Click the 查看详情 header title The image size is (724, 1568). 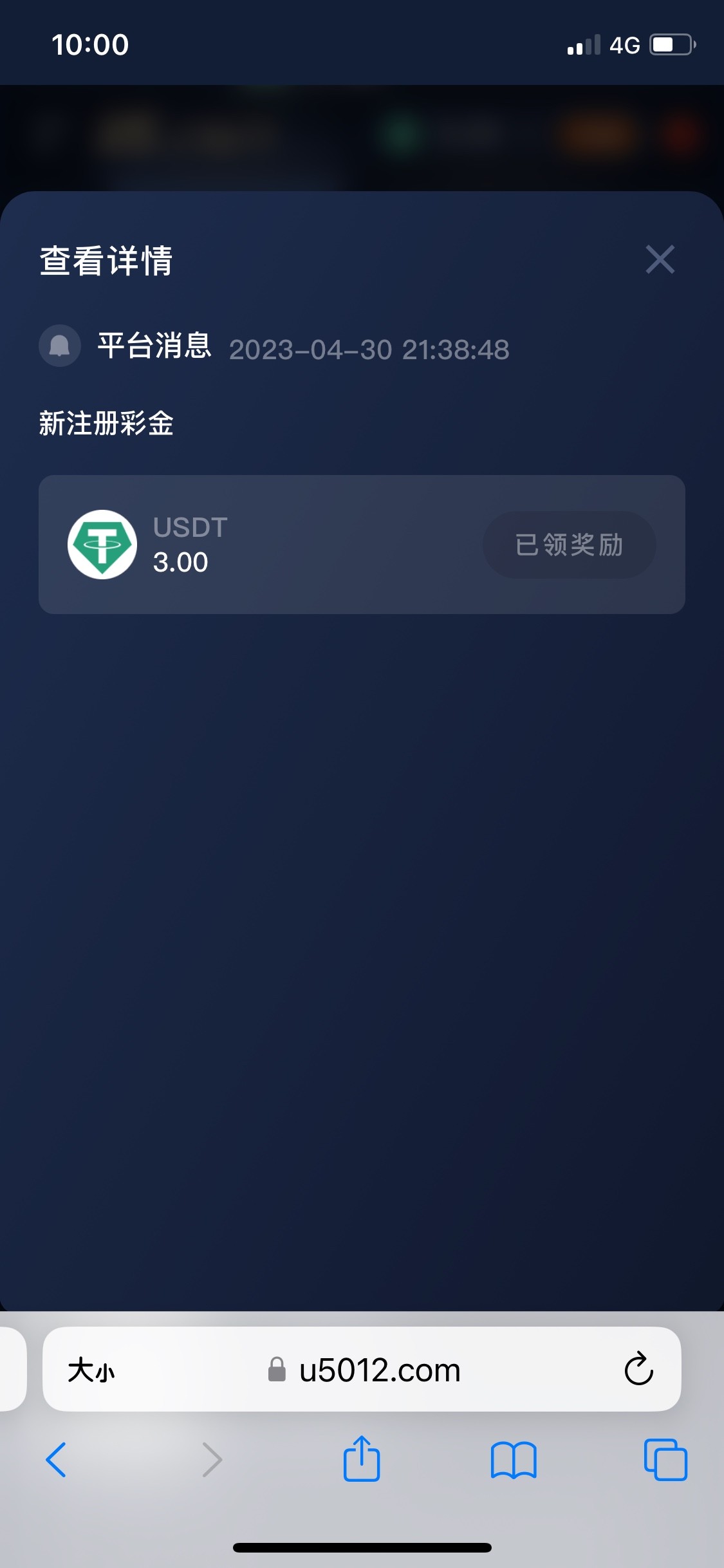(107, 261)
